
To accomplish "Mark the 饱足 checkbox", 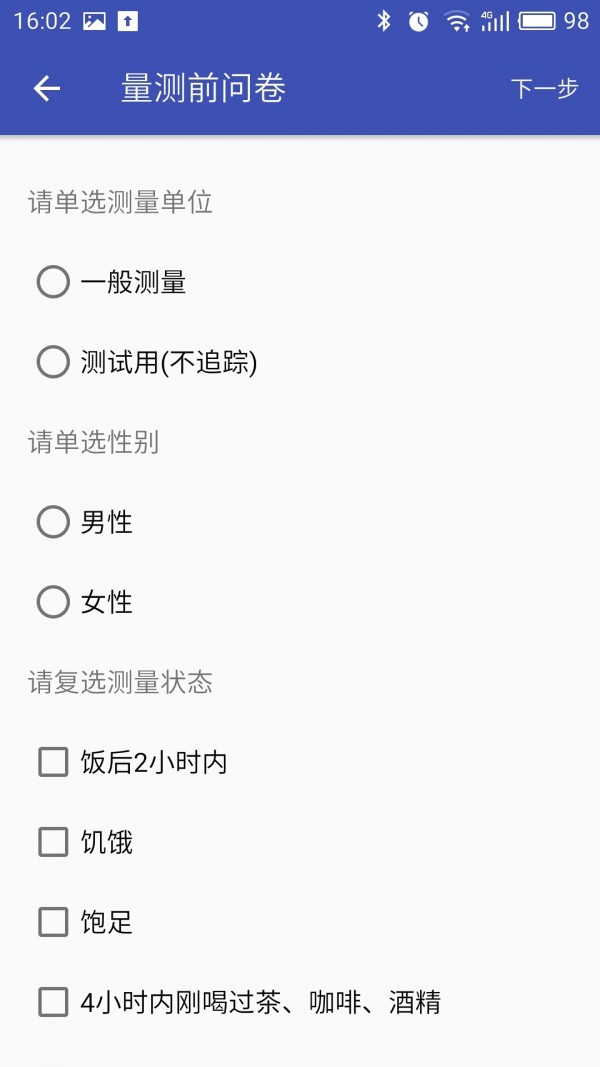I will (53, 922).
